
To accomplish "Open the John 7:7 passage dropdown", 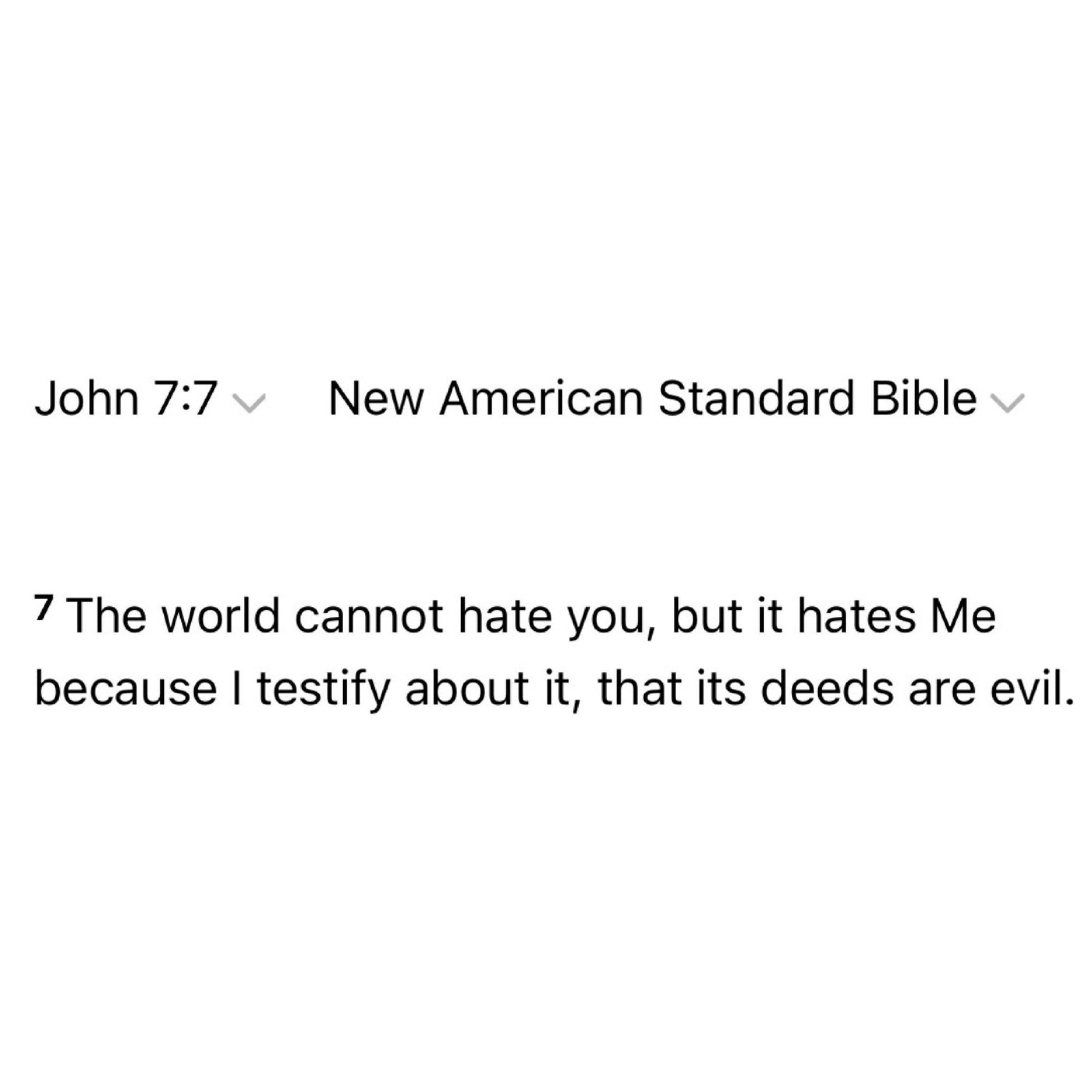I will (150, 400).
